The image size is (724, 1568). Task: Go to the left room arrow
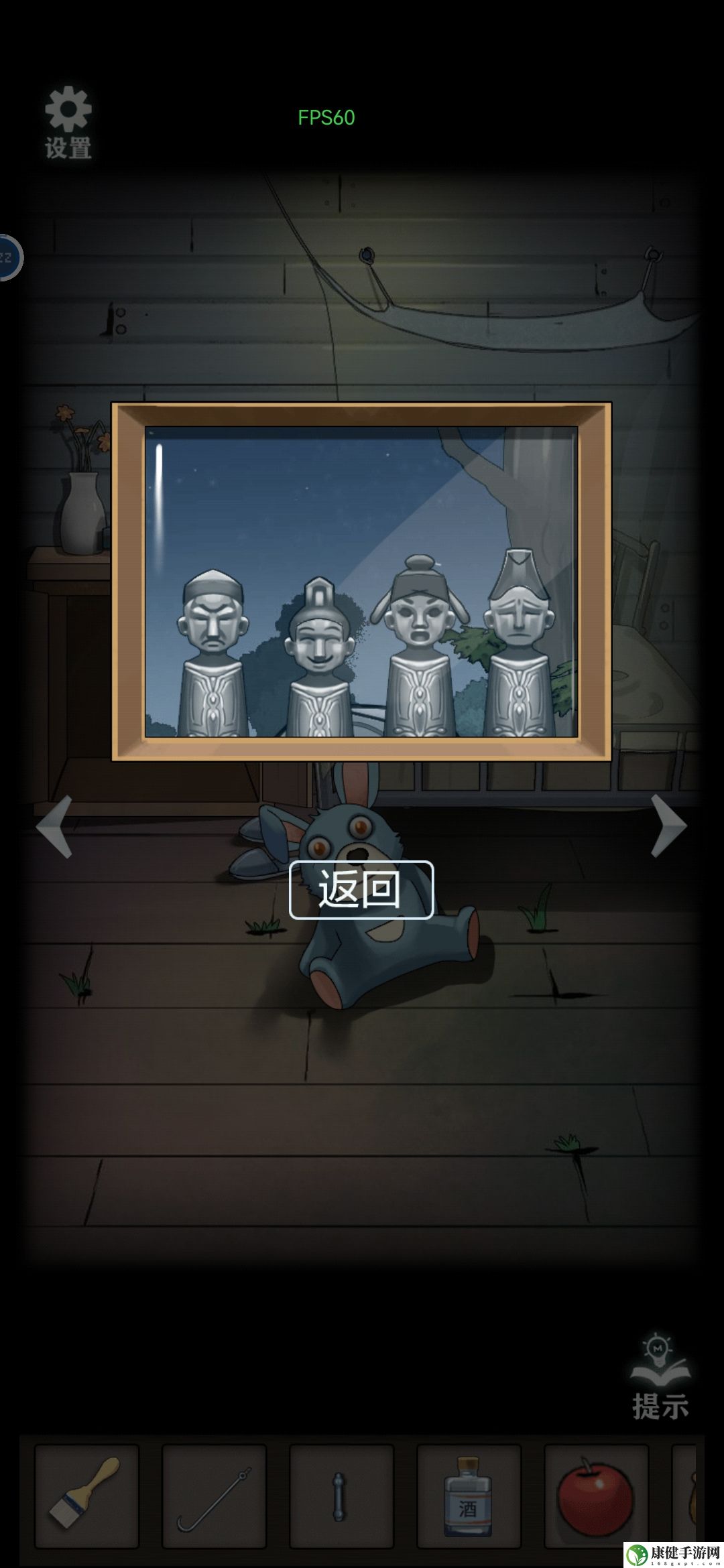point(54,826)
